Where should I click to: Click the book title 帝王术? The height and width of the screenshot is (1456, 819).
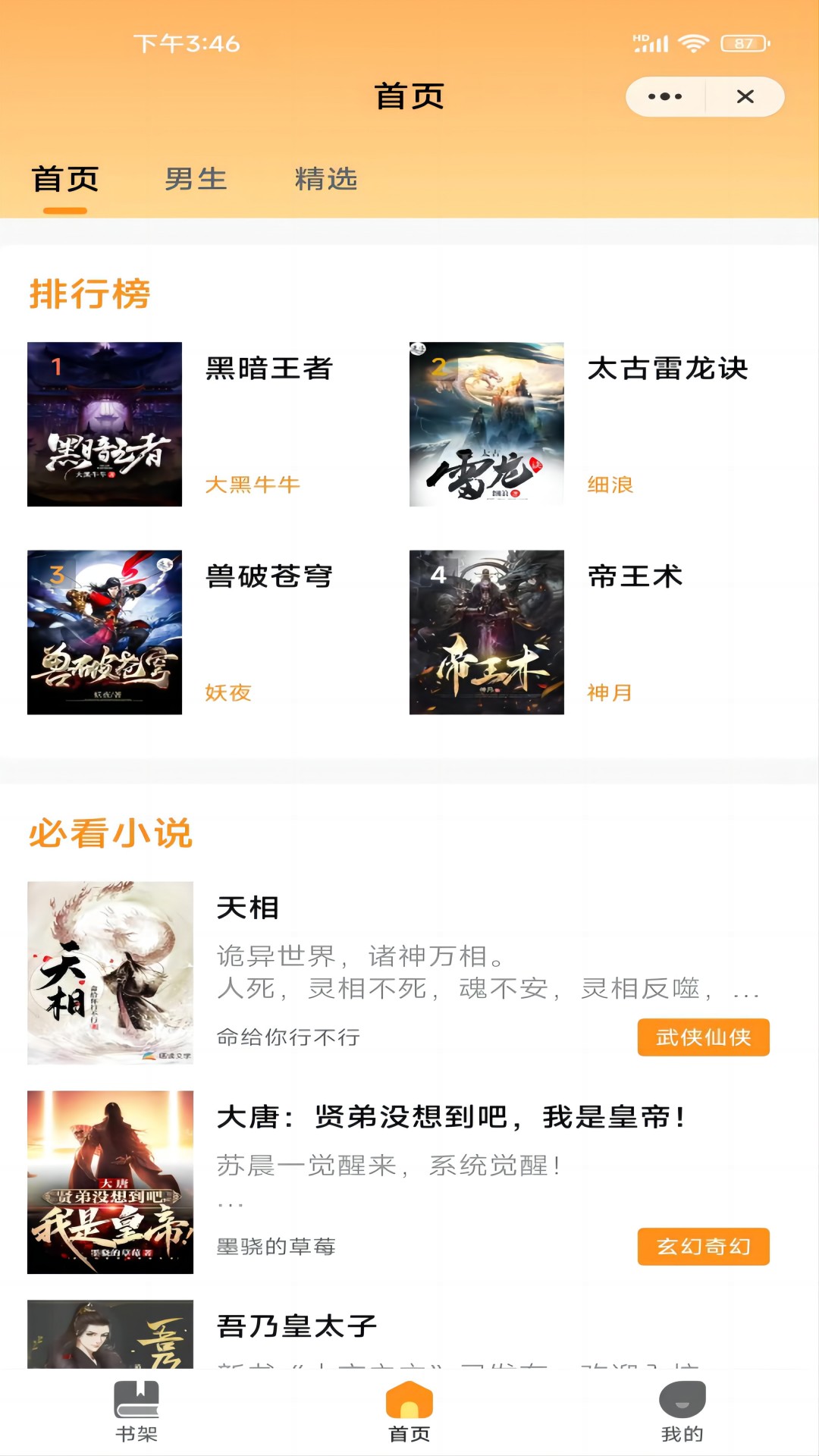[x=637, y=576]
